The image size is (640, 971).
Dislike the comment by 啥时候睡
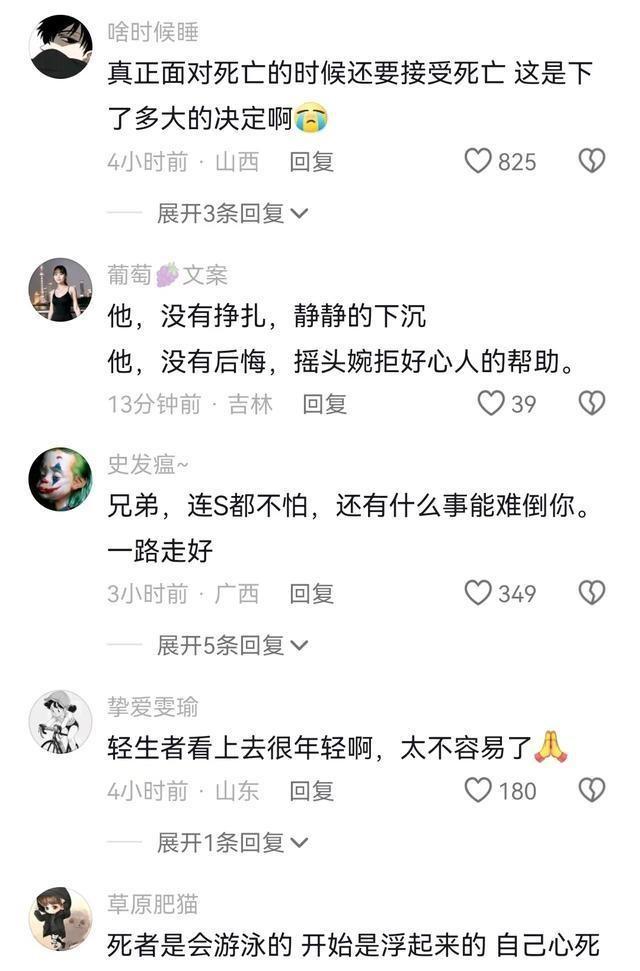tap(592, 161)
